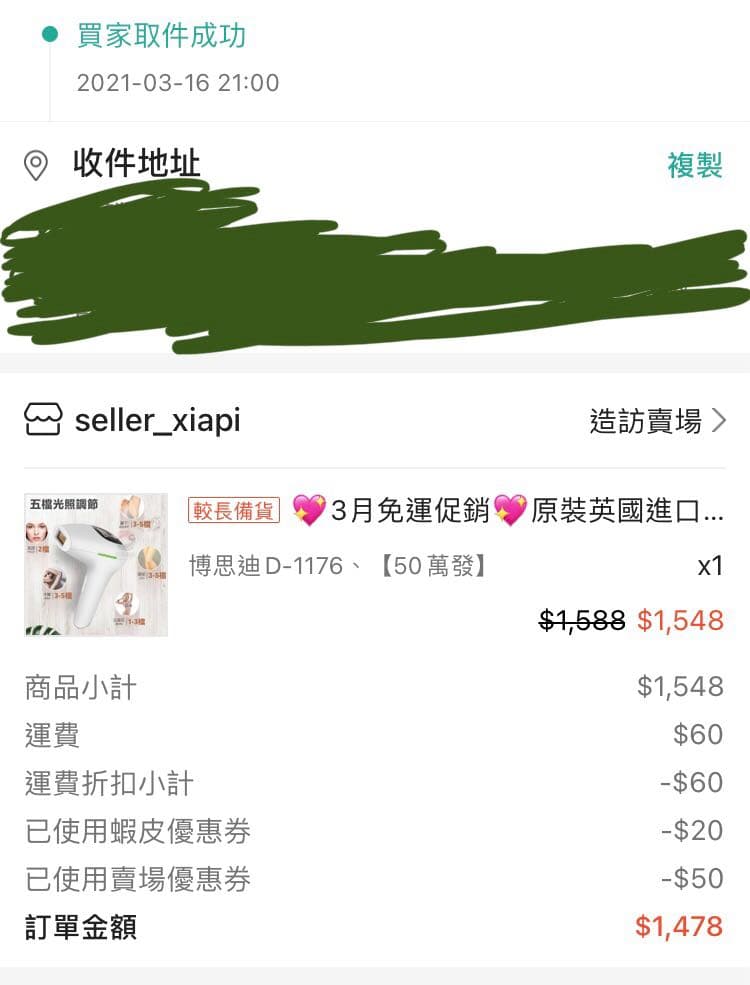Click the product photo of 博思迪 D-1176
This screenshot has height=985, width=750.
95,565
